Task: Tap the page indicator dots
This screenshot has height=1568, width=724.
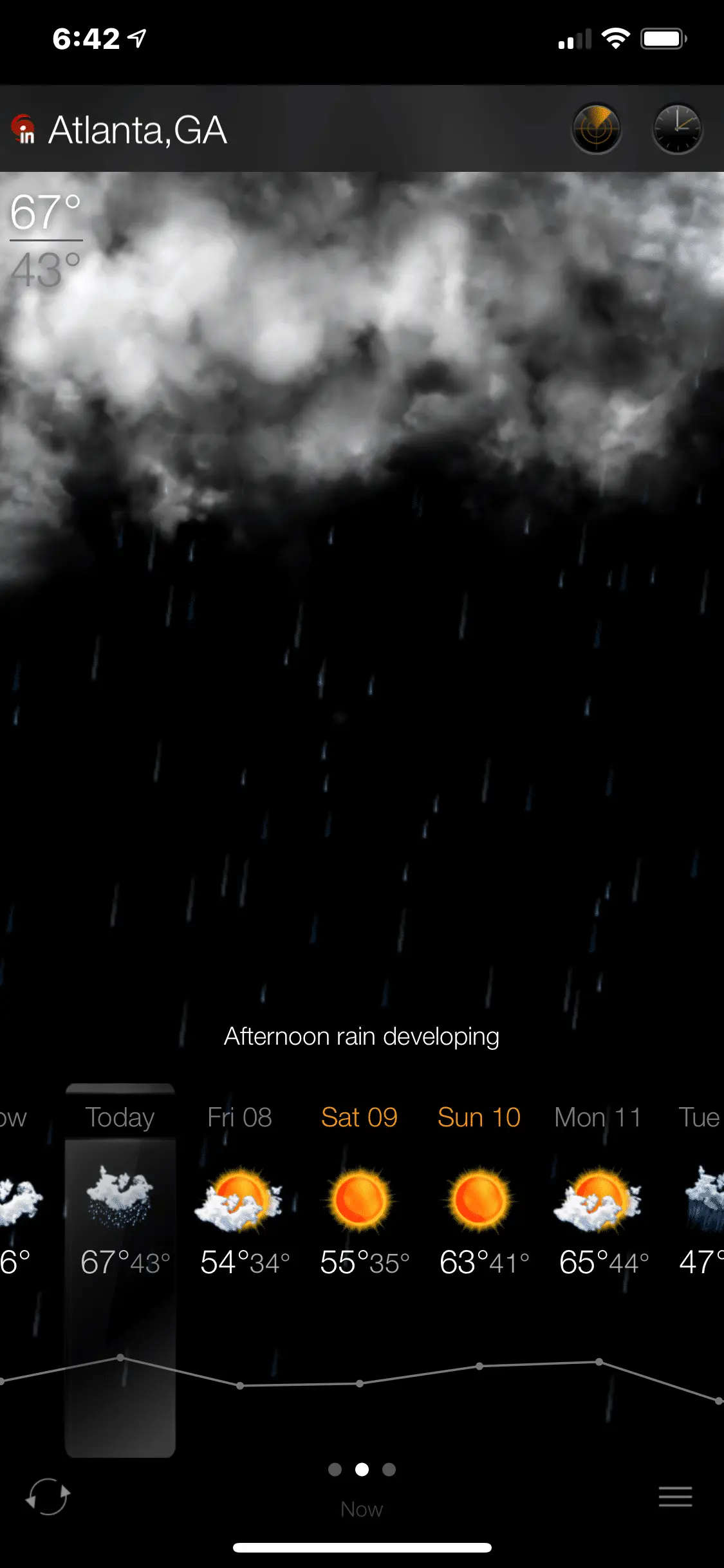Action: (362, 1470)
